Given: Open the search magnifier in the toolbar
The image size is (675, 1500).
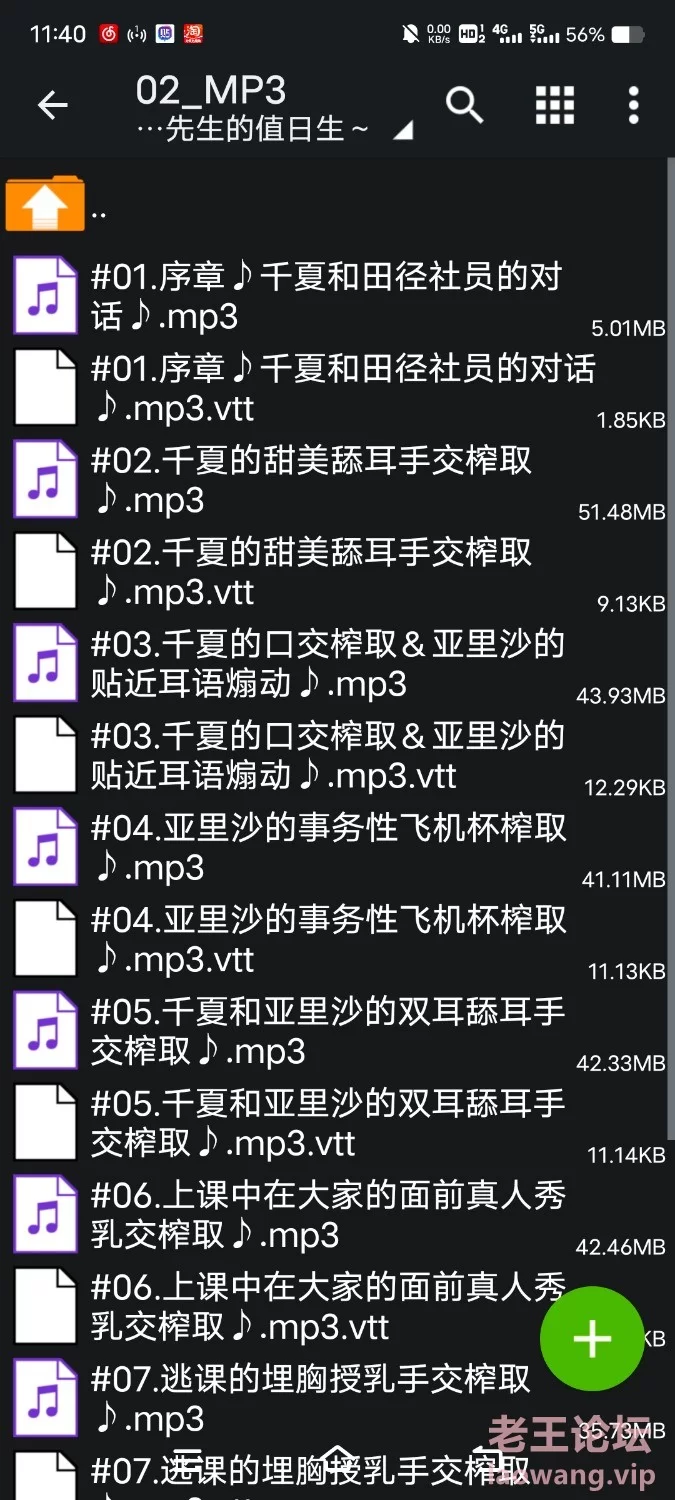Looking at the screenshot, I should 464,104.
